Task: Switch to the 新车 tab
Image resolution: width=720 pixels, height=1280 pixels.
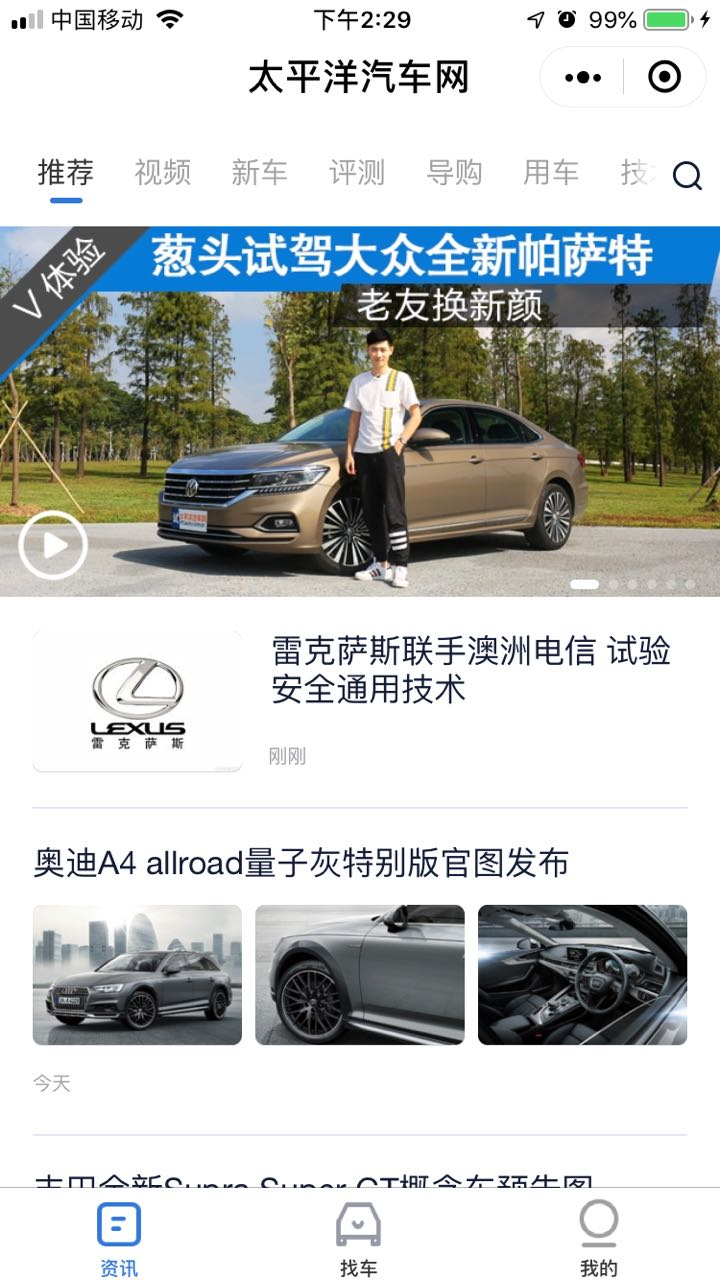Action: point(259,173)
